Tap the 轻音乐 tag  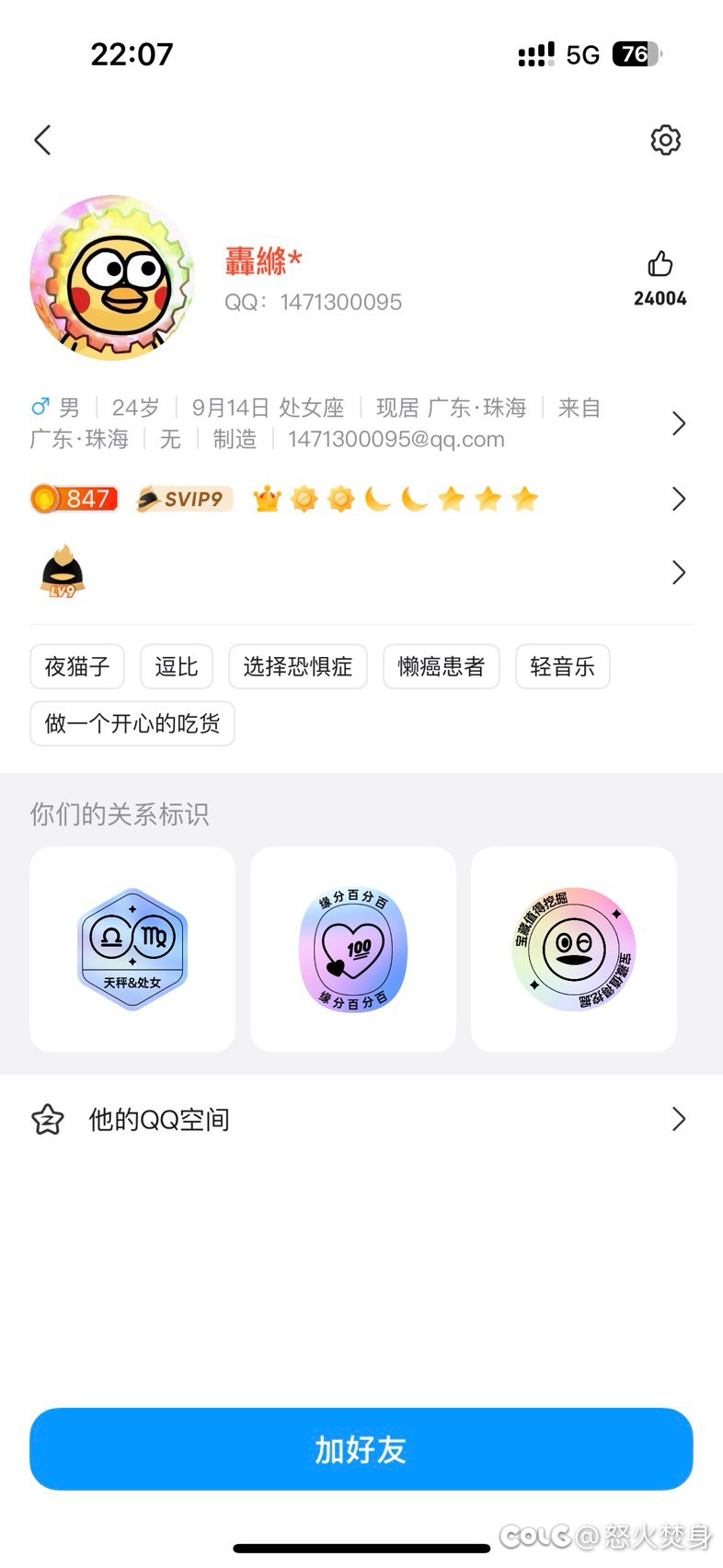pyautogui.click(x=563, y=666)
